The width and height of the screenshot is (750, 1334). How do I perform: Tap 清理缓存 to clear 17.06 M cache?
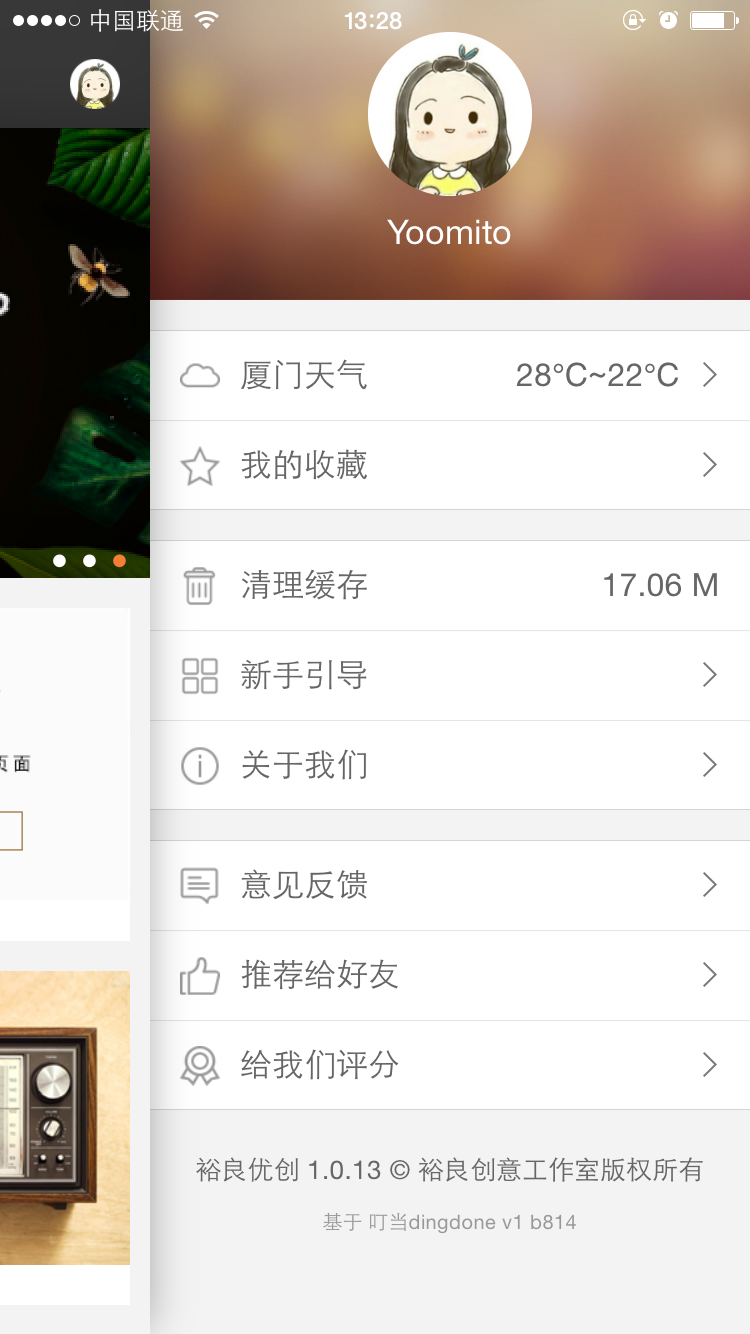450,585
